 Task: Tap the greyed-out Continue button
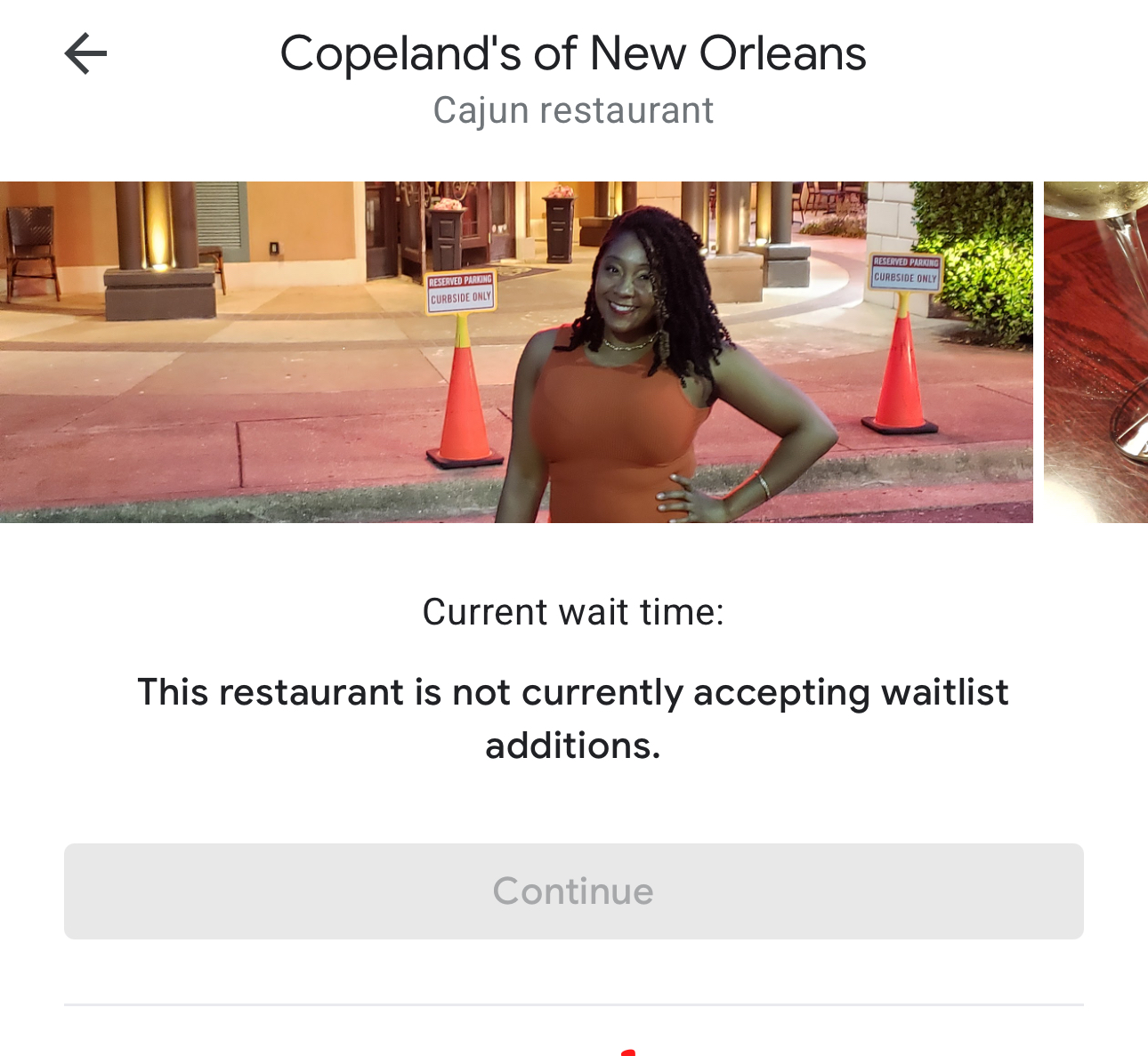pyautogui.click(x=573, y=891)
